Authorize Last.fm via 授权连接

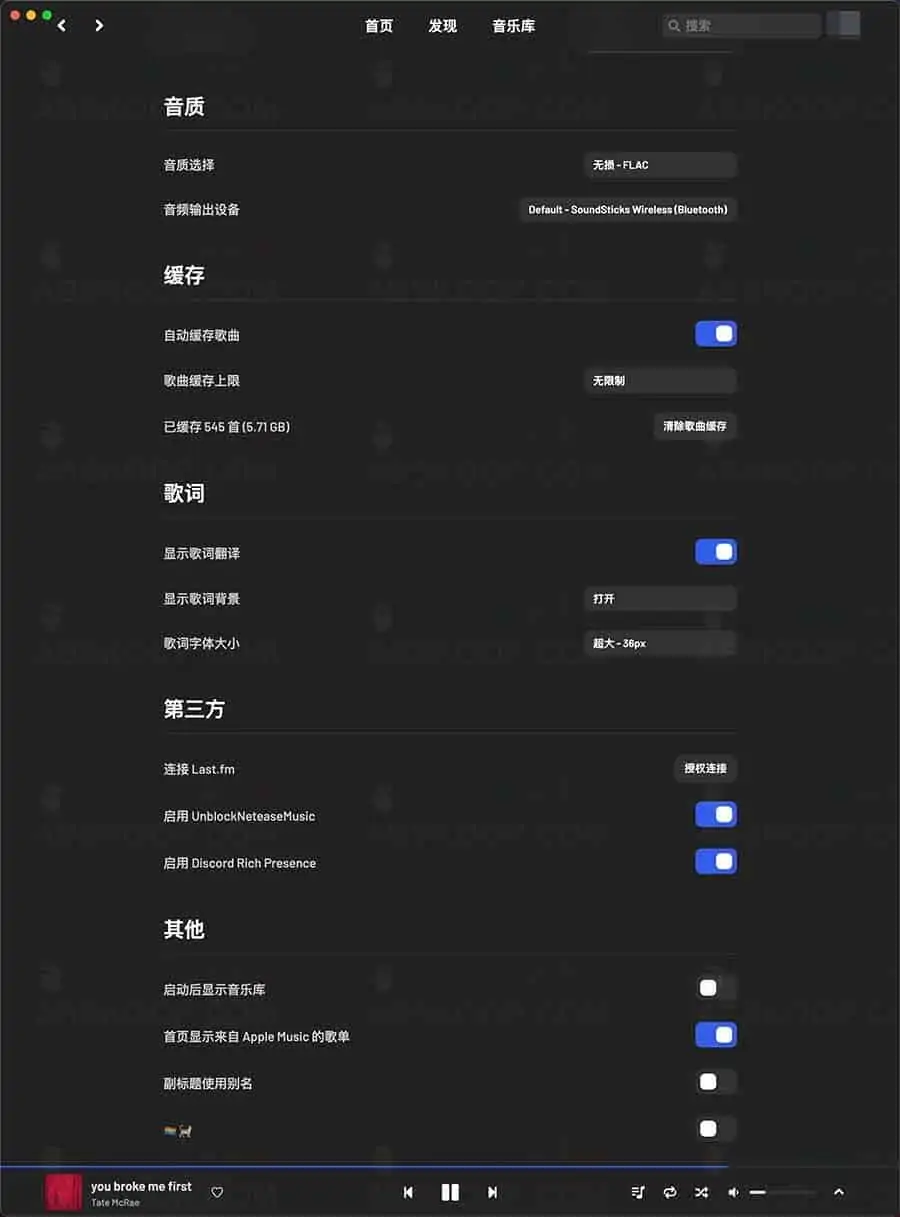[x=705, y=769]
